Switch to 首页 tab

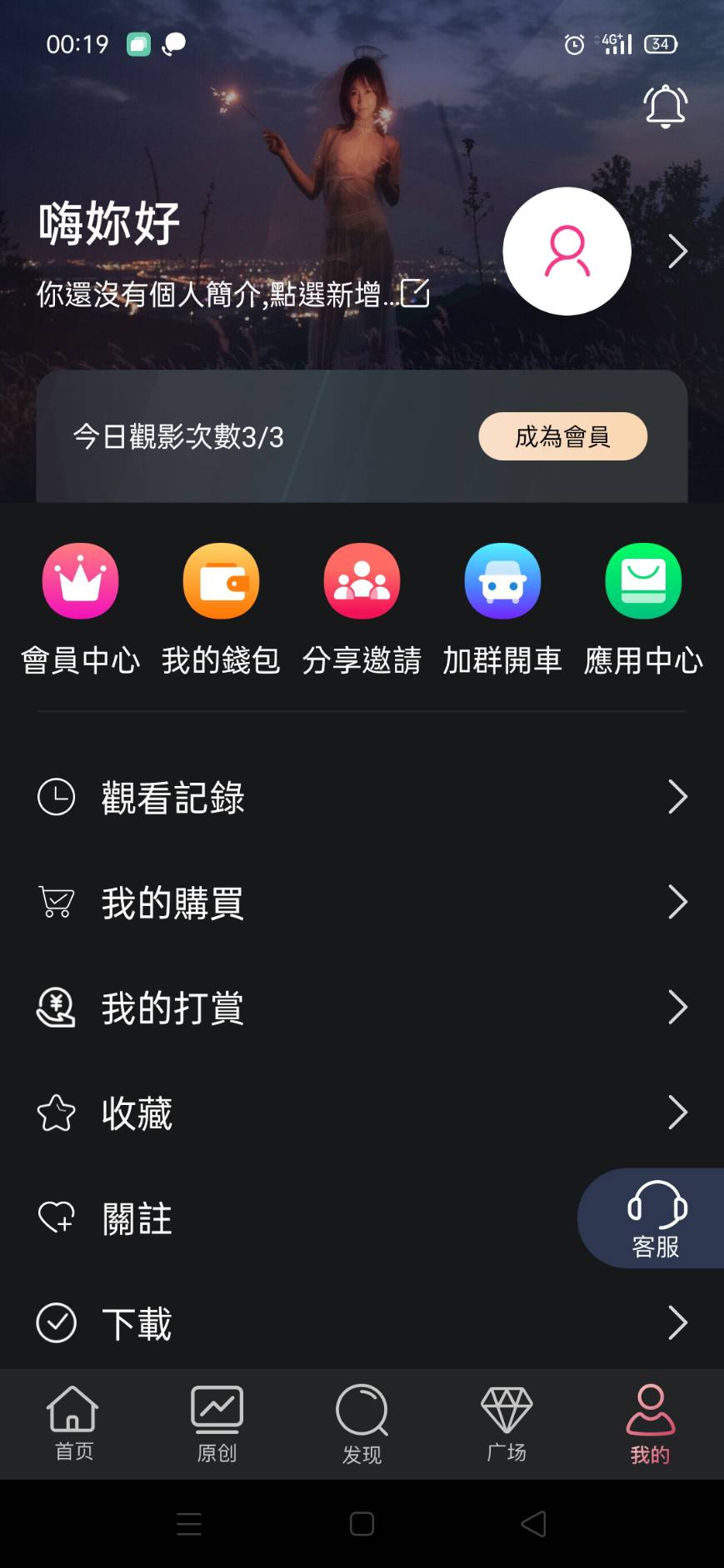73,1424
